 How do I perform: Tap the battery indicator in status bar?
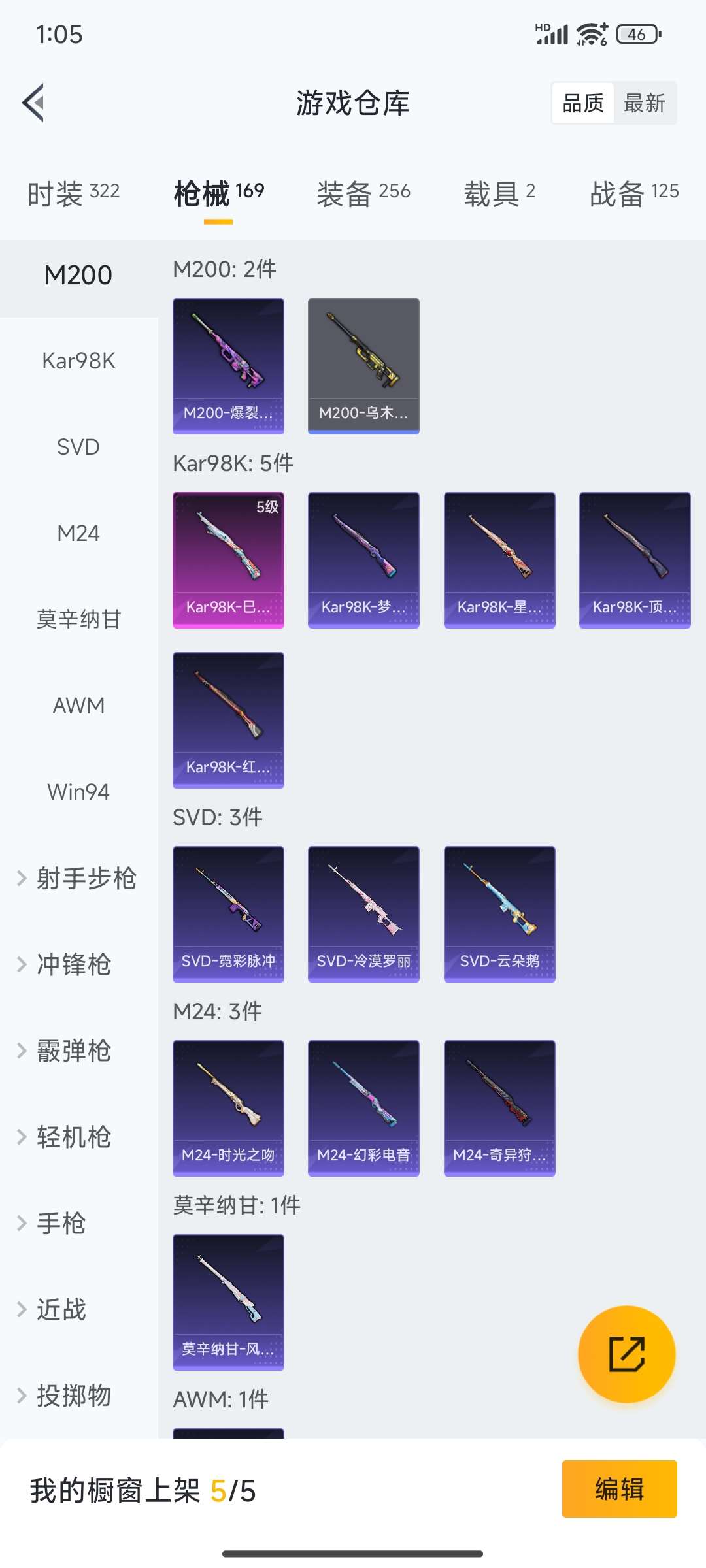633,34
